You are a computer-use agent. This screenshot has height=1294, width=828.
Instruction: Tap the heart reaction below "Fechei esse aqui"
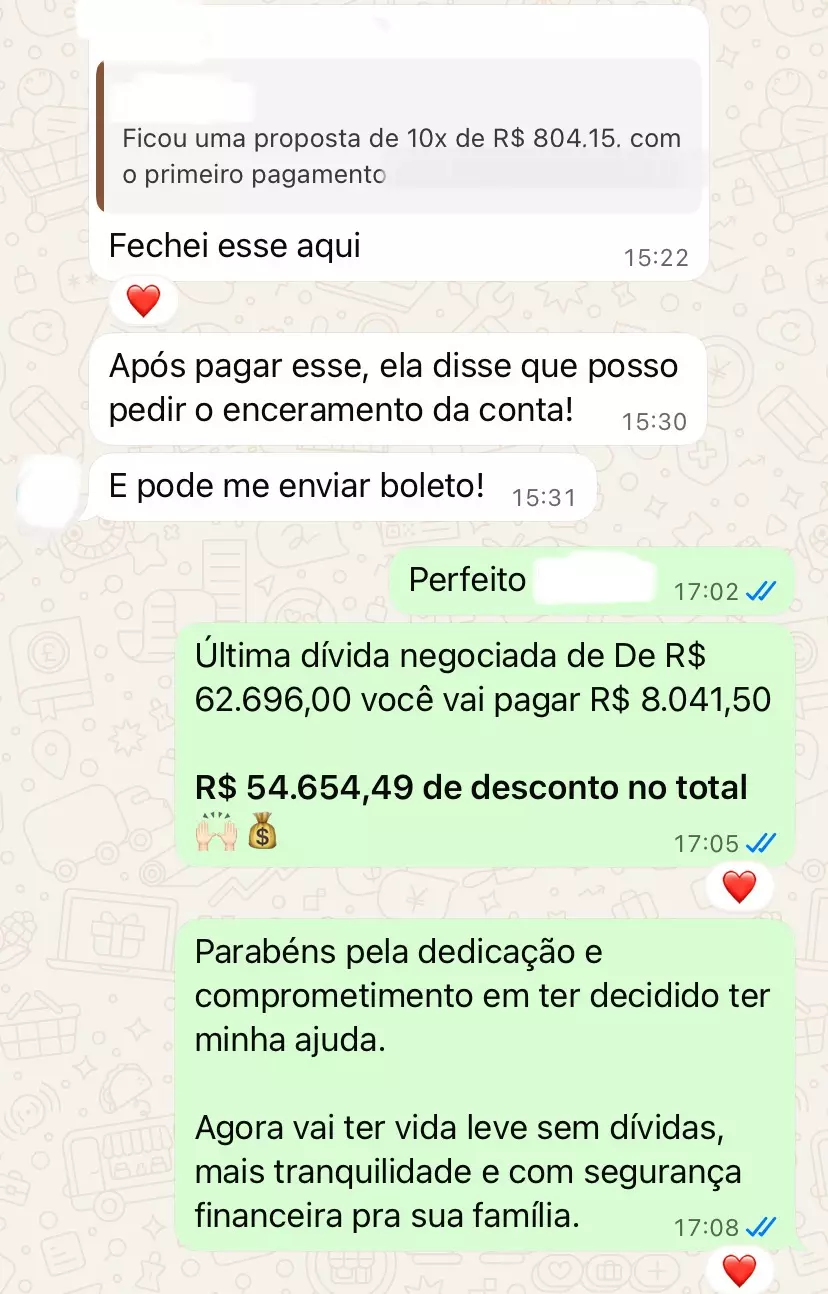(143, 299)
